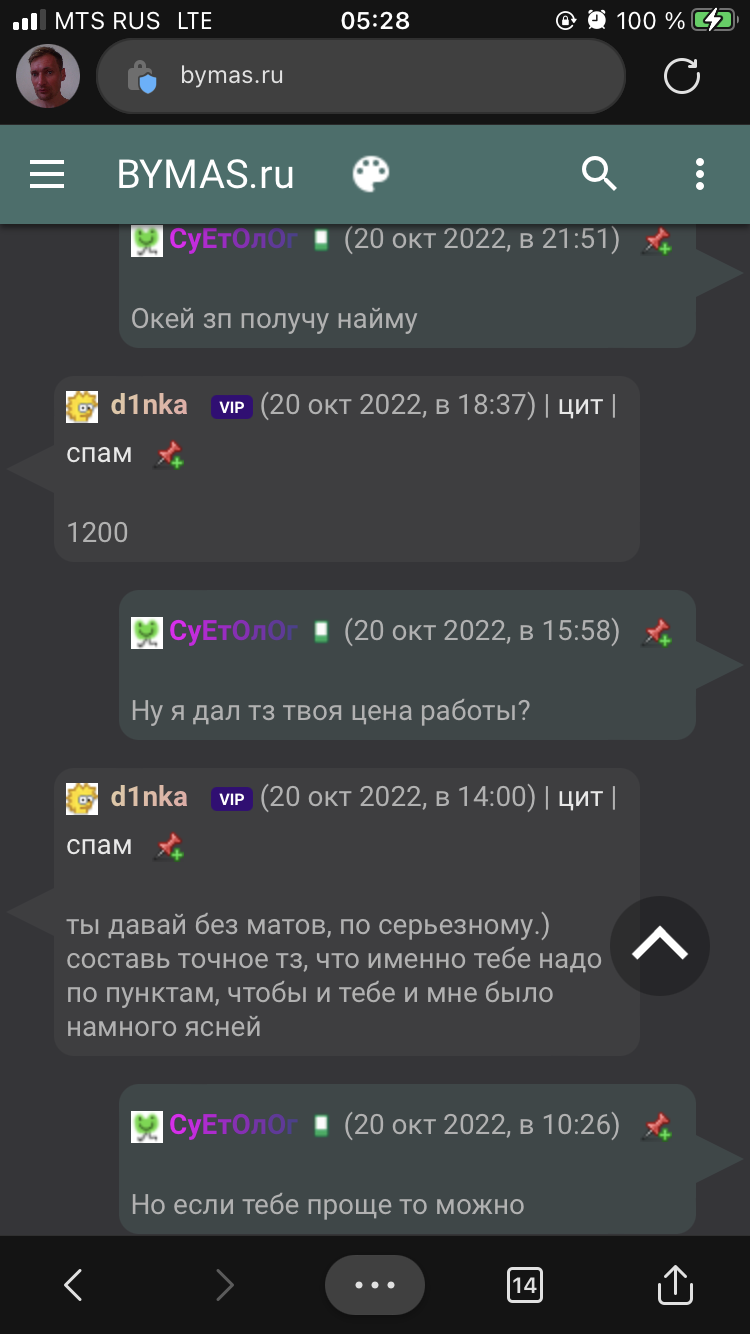This screenshot has height=1334, width=750.
Task: Open site search magnifier
Action: pos(599,175)
